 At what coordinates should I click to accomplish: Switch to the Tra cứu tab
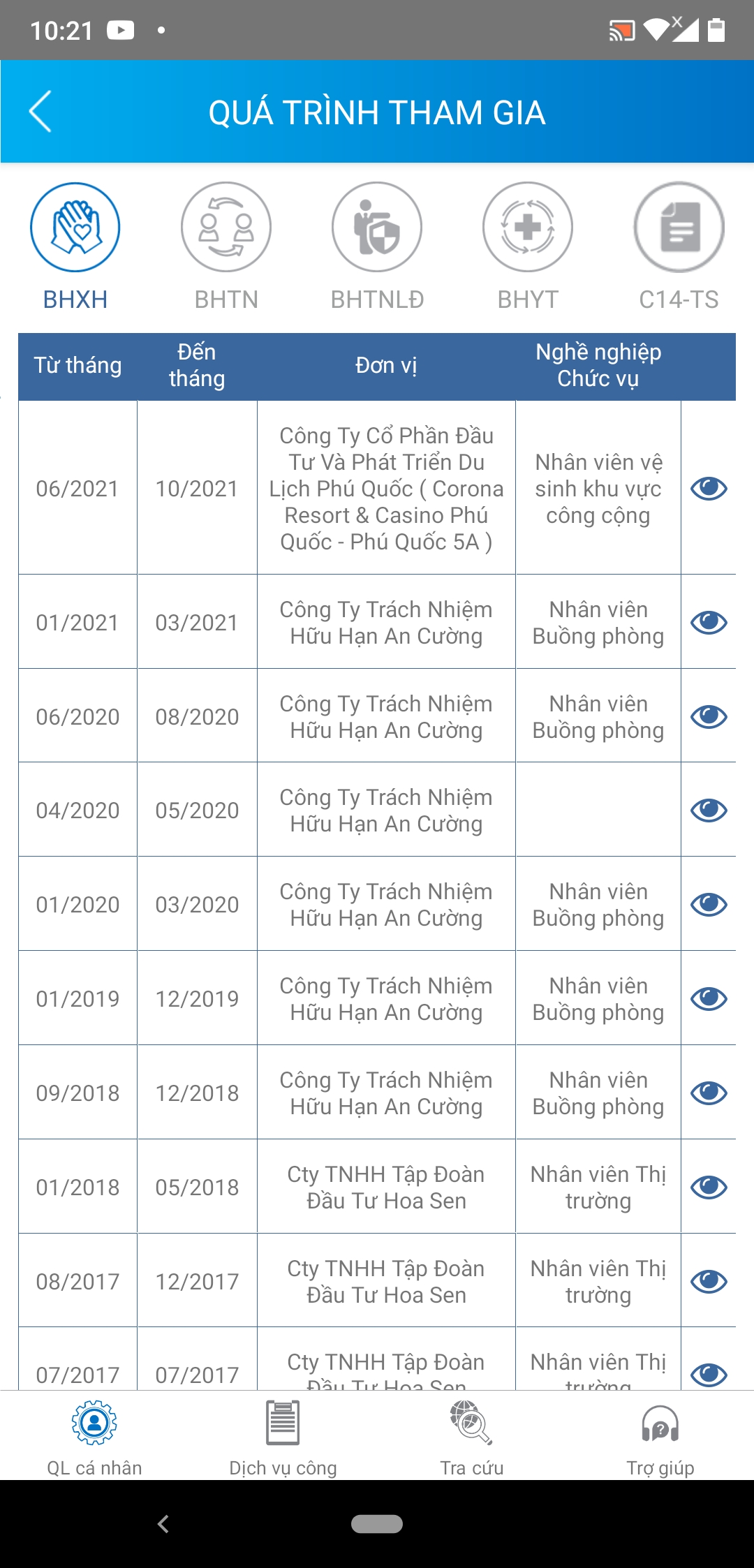pyautogui.click(x=471, y=1438)
